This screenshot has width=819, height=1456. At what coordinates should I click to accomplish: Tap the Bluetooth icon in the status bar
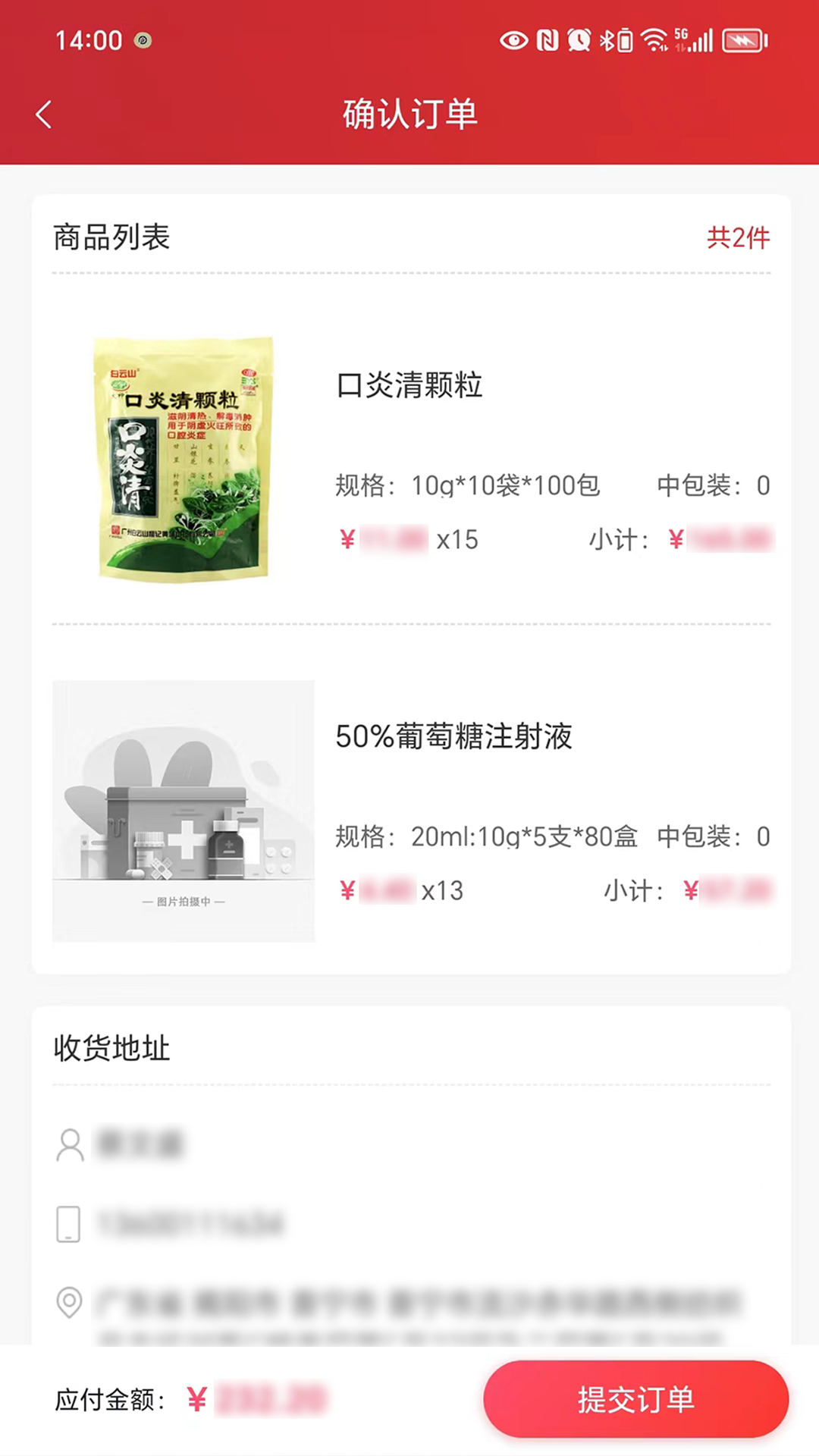[x=609, y=42]
